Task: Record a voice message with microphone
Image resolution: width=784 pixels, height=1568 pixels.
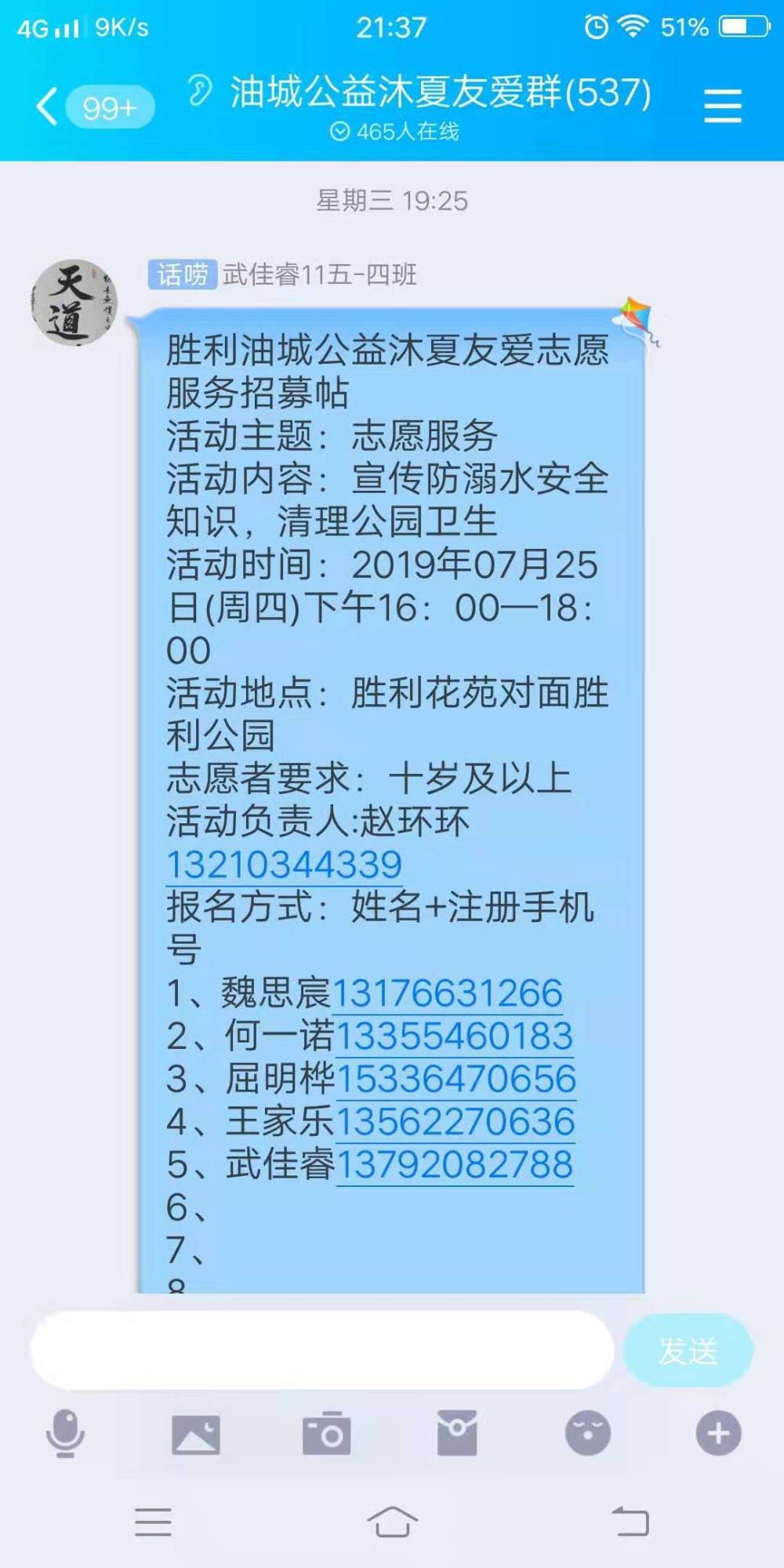Action: pyautogui.click(x=65, y=1433)
